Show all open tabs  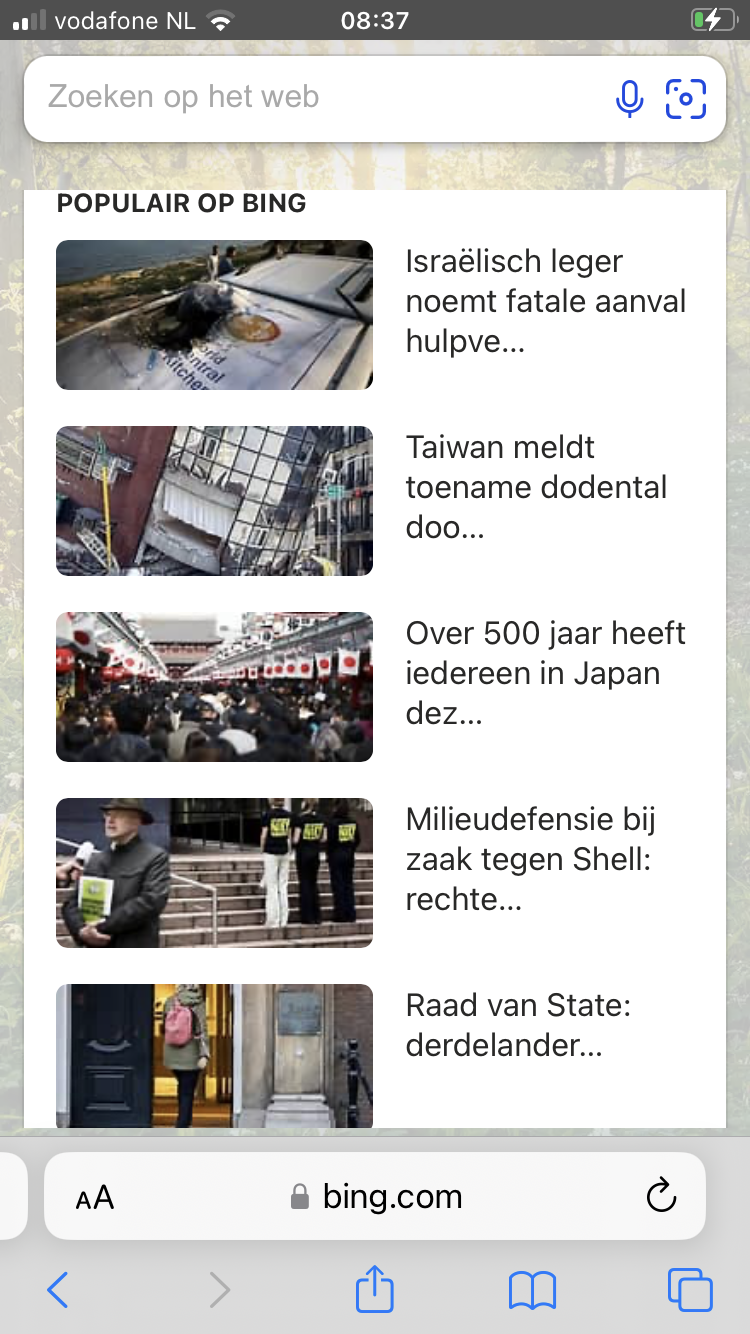coord(690,1290)
